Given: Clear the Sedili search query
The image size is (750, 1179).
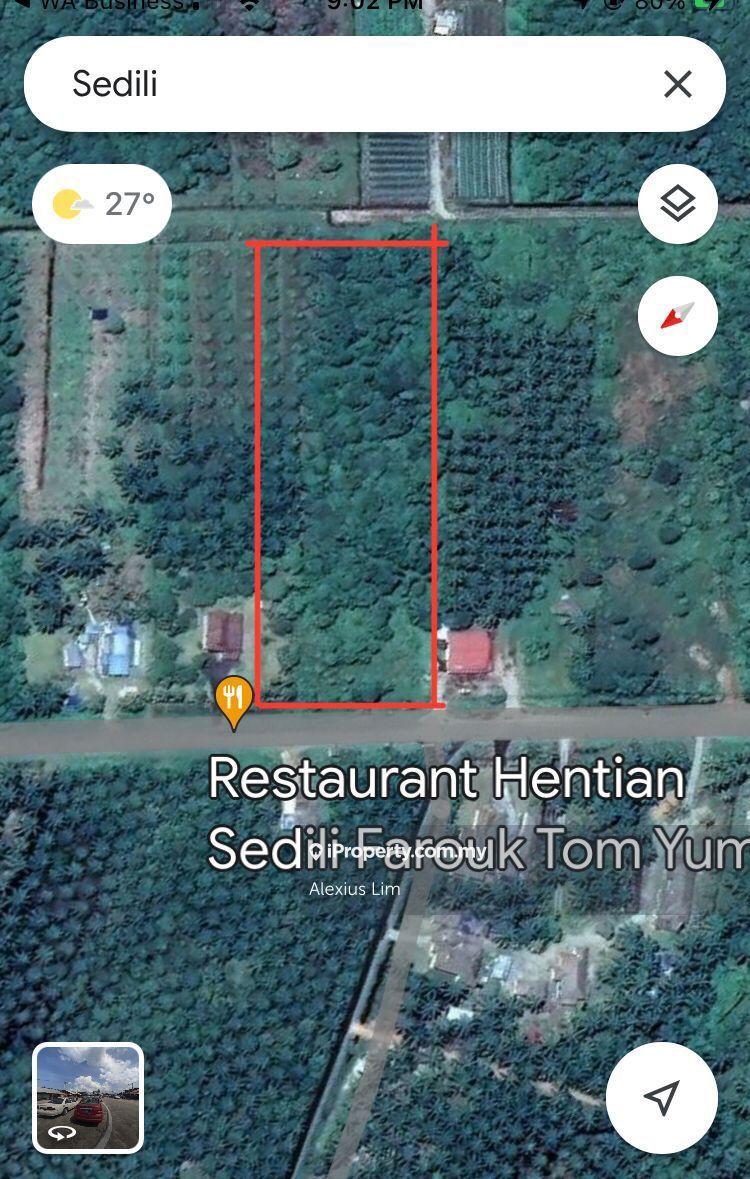Looking at the screenshot, I should pos(678,84).
